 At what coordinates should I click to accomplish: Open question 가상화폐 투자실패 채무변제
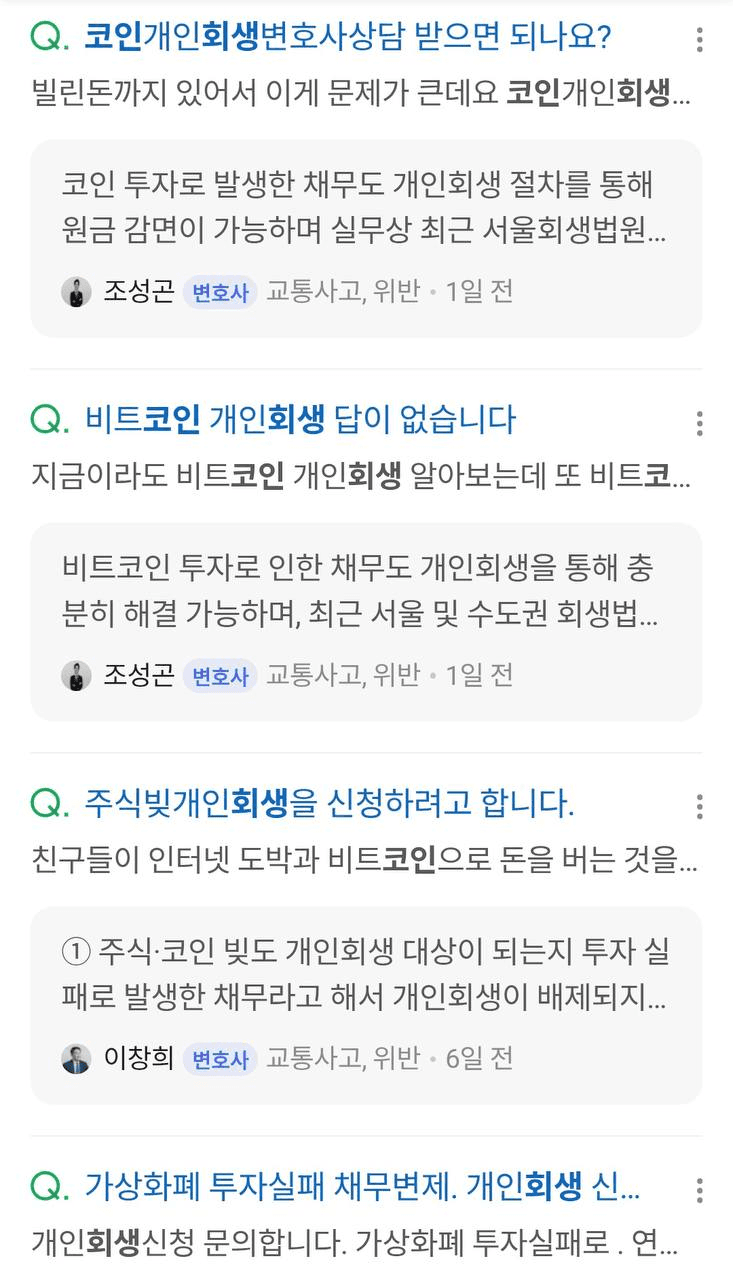point(362,1187)
